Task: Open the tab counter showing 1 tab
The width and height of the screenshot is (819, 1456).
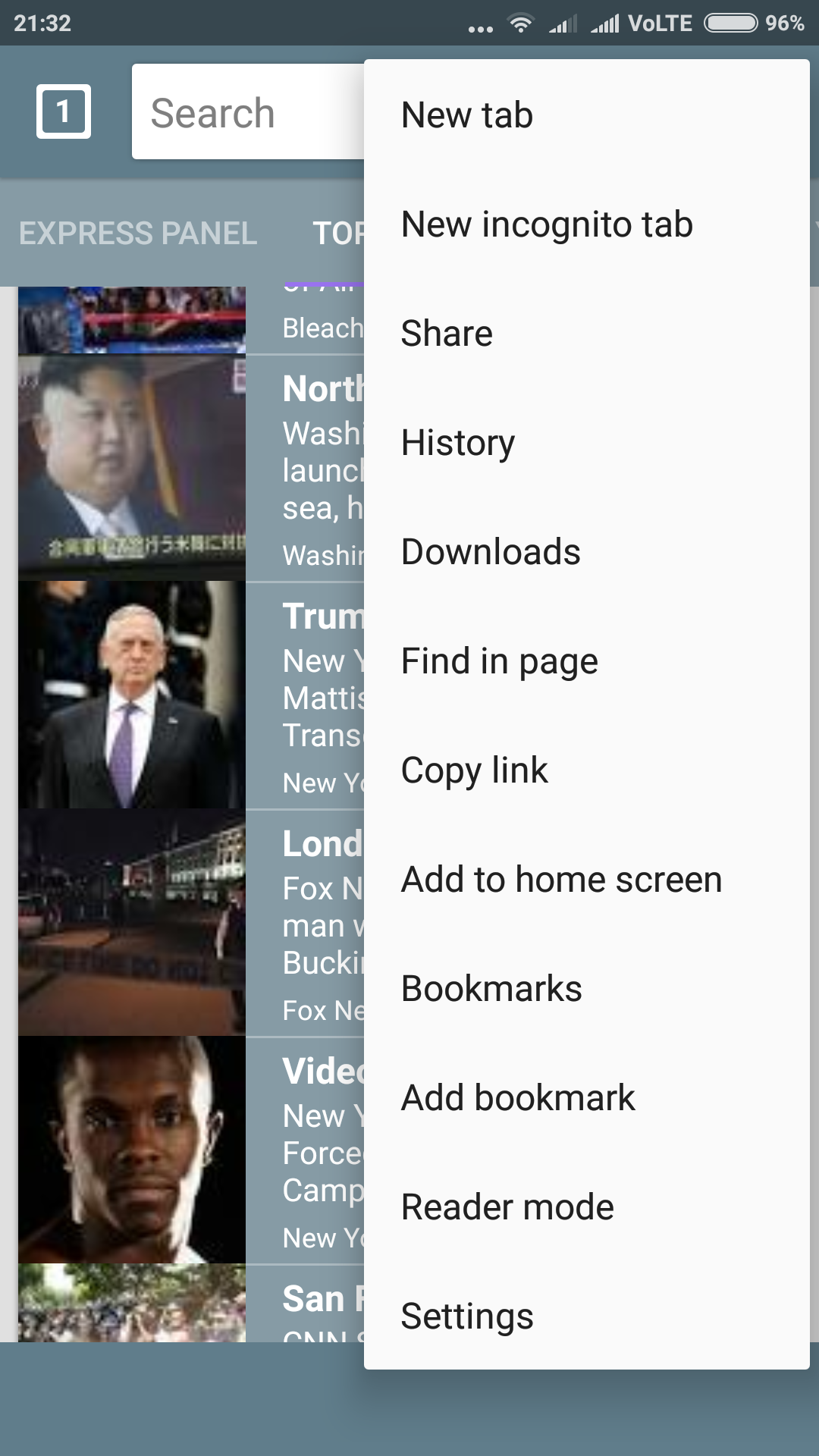Action: [x=63, y=112]
